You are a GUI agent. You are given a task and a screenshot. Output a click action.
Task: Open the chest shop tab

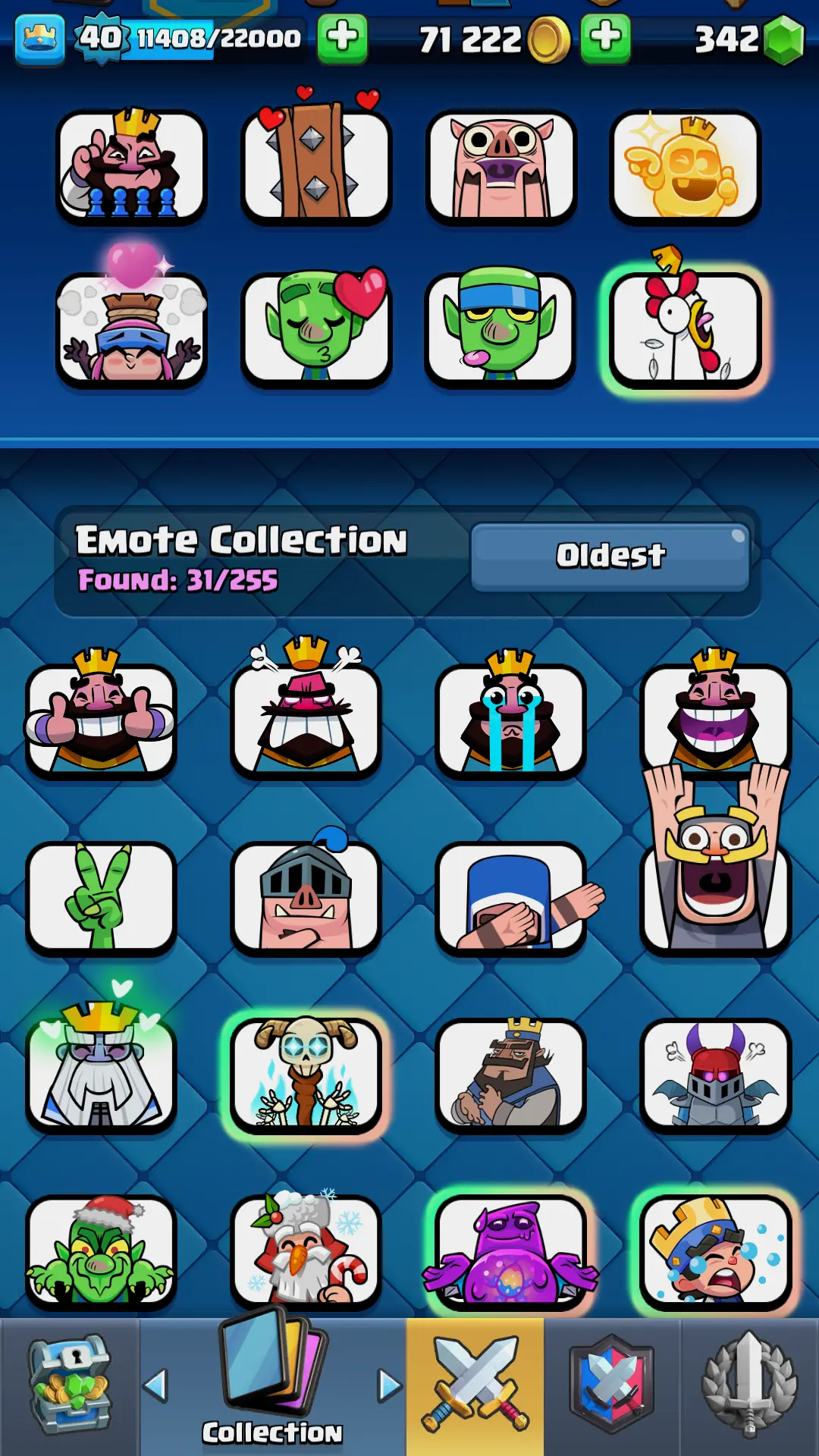tap(70, 1386)
